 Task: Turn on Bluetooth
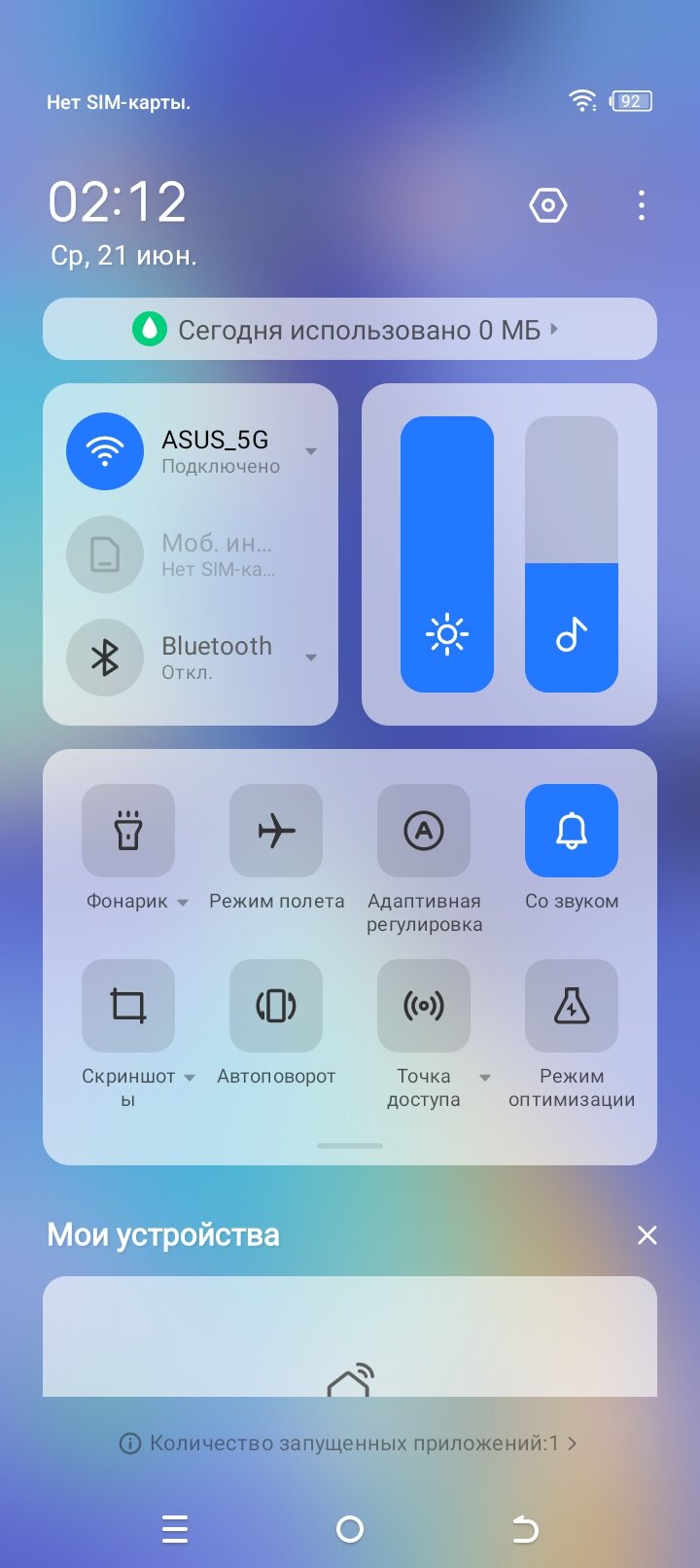tap(105, 658)
